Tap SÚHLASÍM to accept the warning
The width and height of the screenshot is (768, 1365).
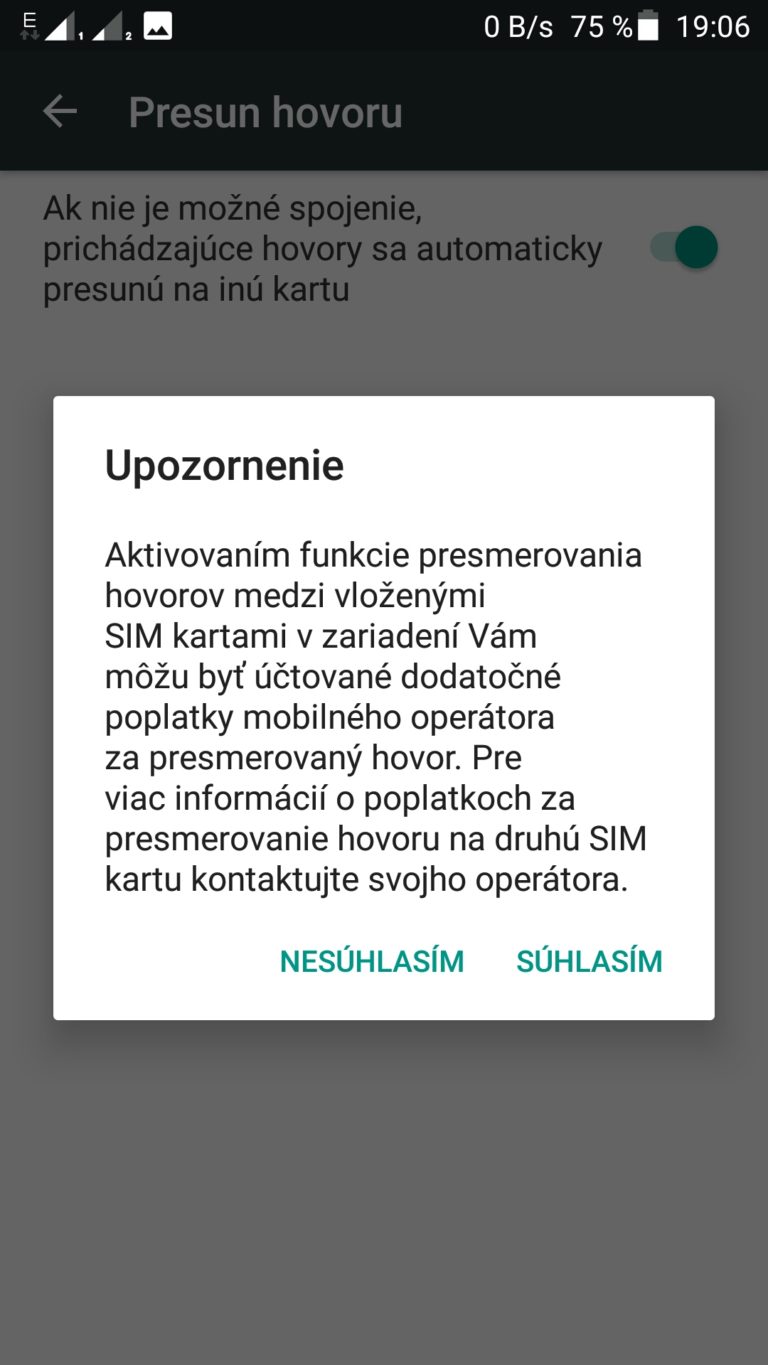coord(589,961)
